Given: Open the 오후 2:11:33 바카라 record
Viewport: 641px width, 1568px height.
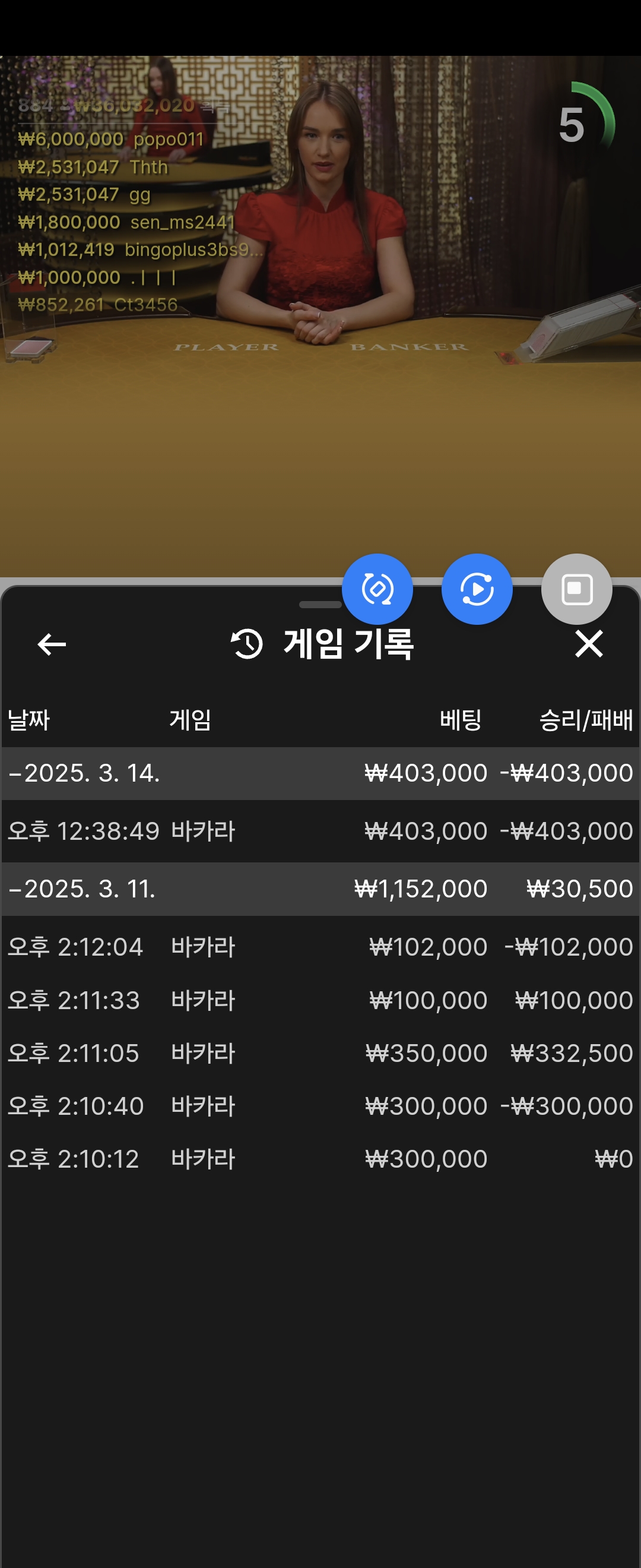Looking at the screenshot, I should [320, 1000].
